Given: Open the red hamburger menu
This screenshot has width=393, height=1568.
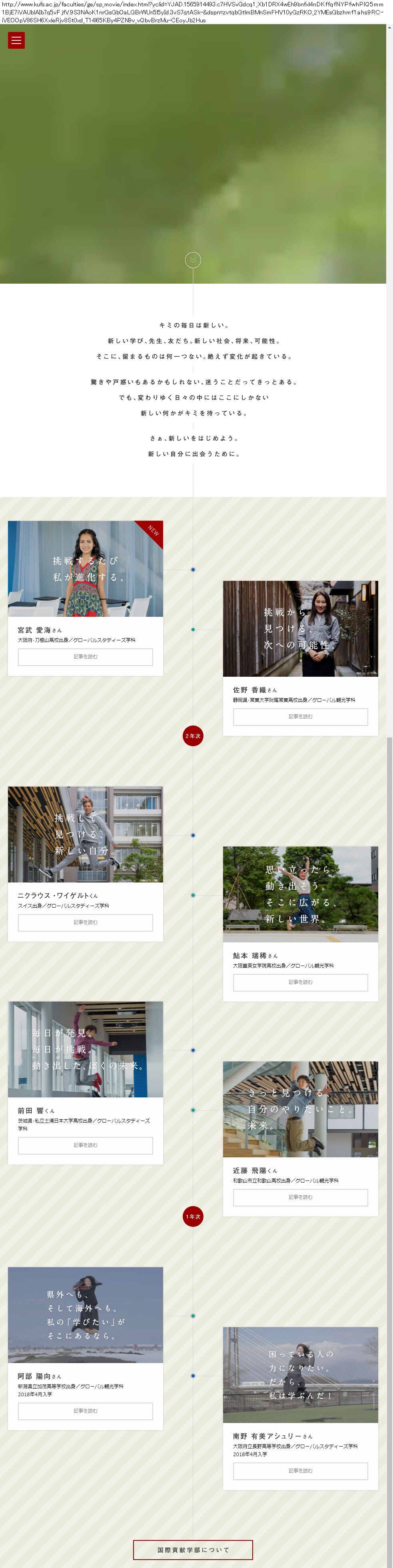Looking at the screenshot, I should point(16,41).
